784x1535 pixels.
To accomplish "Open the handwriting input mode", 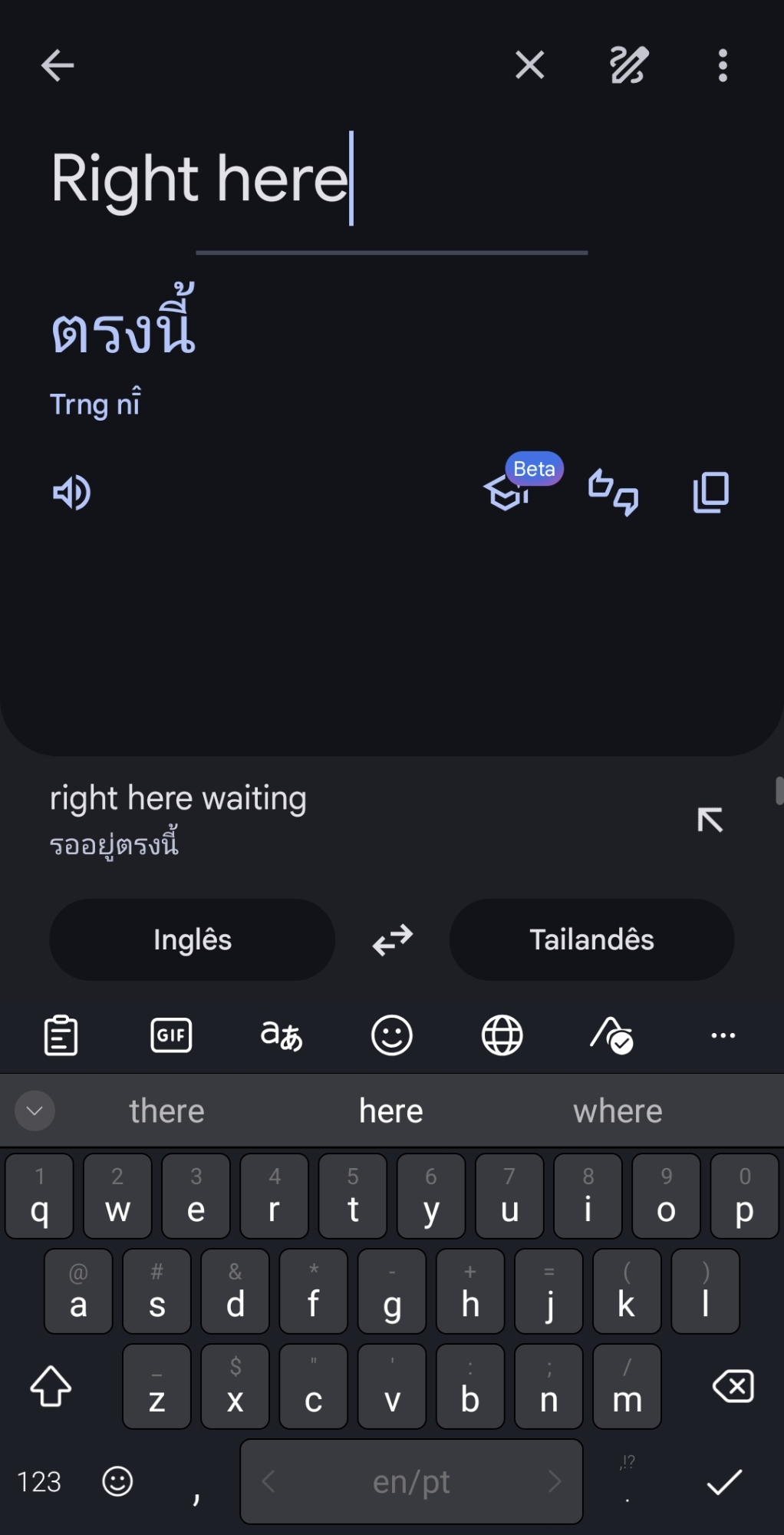I will tap(629, 65).
